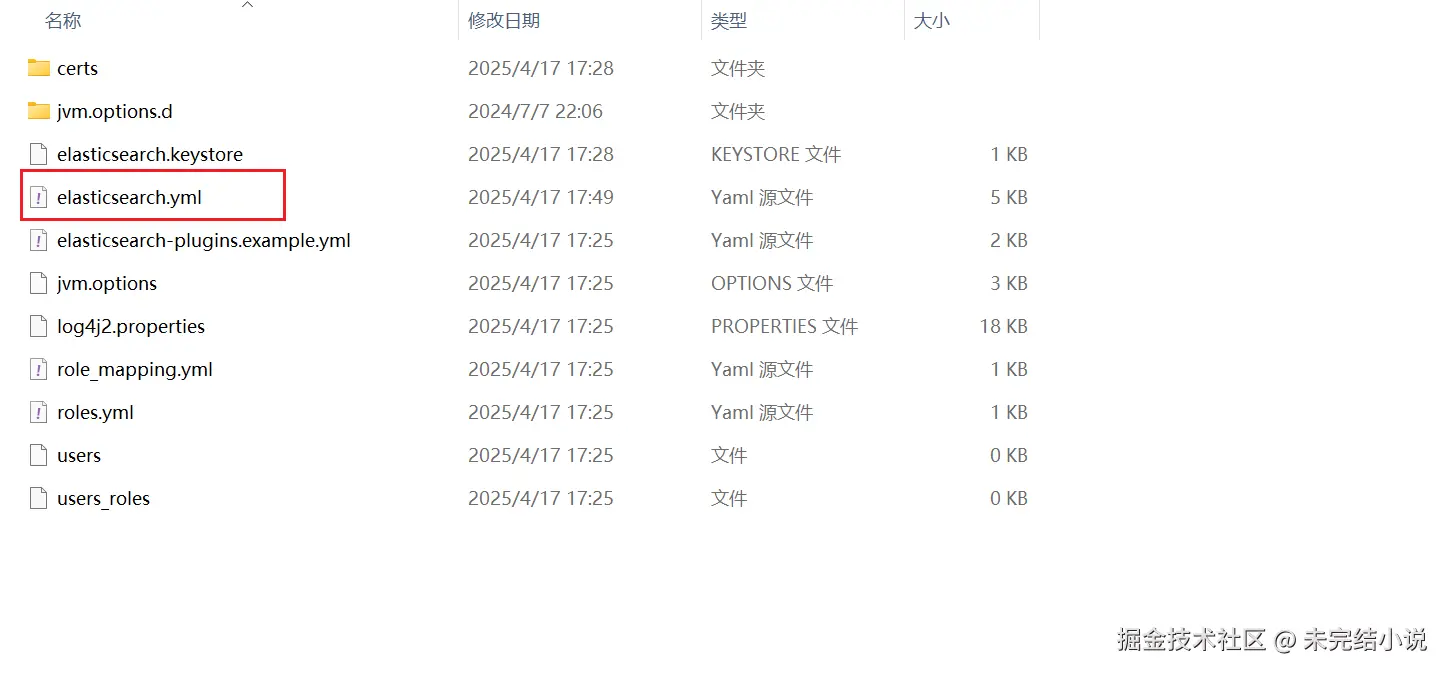Tap the users file
The image size is (1447, 673).
(78, 456)
